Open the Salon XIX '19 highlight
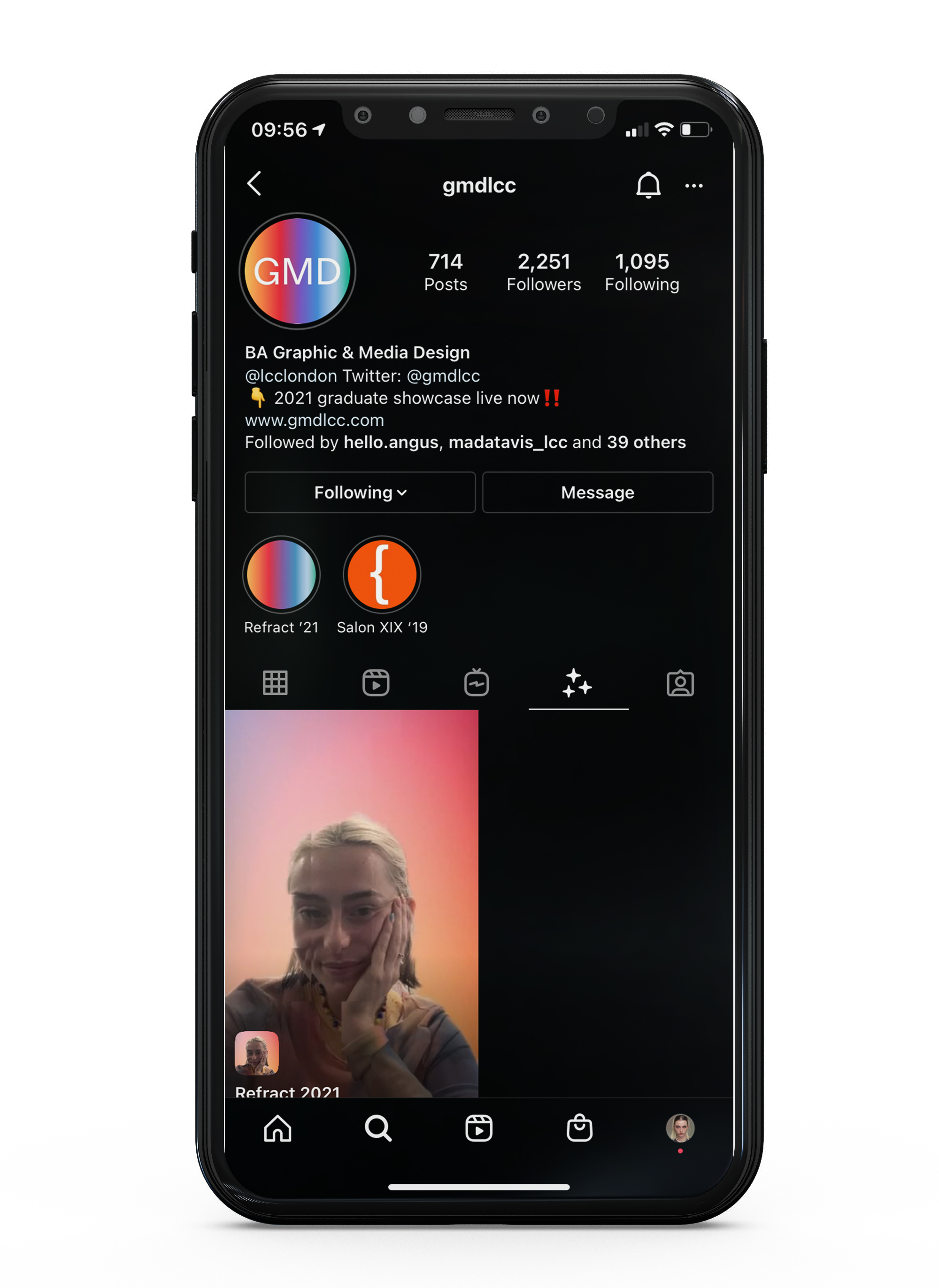 click(x=382, y=575)
